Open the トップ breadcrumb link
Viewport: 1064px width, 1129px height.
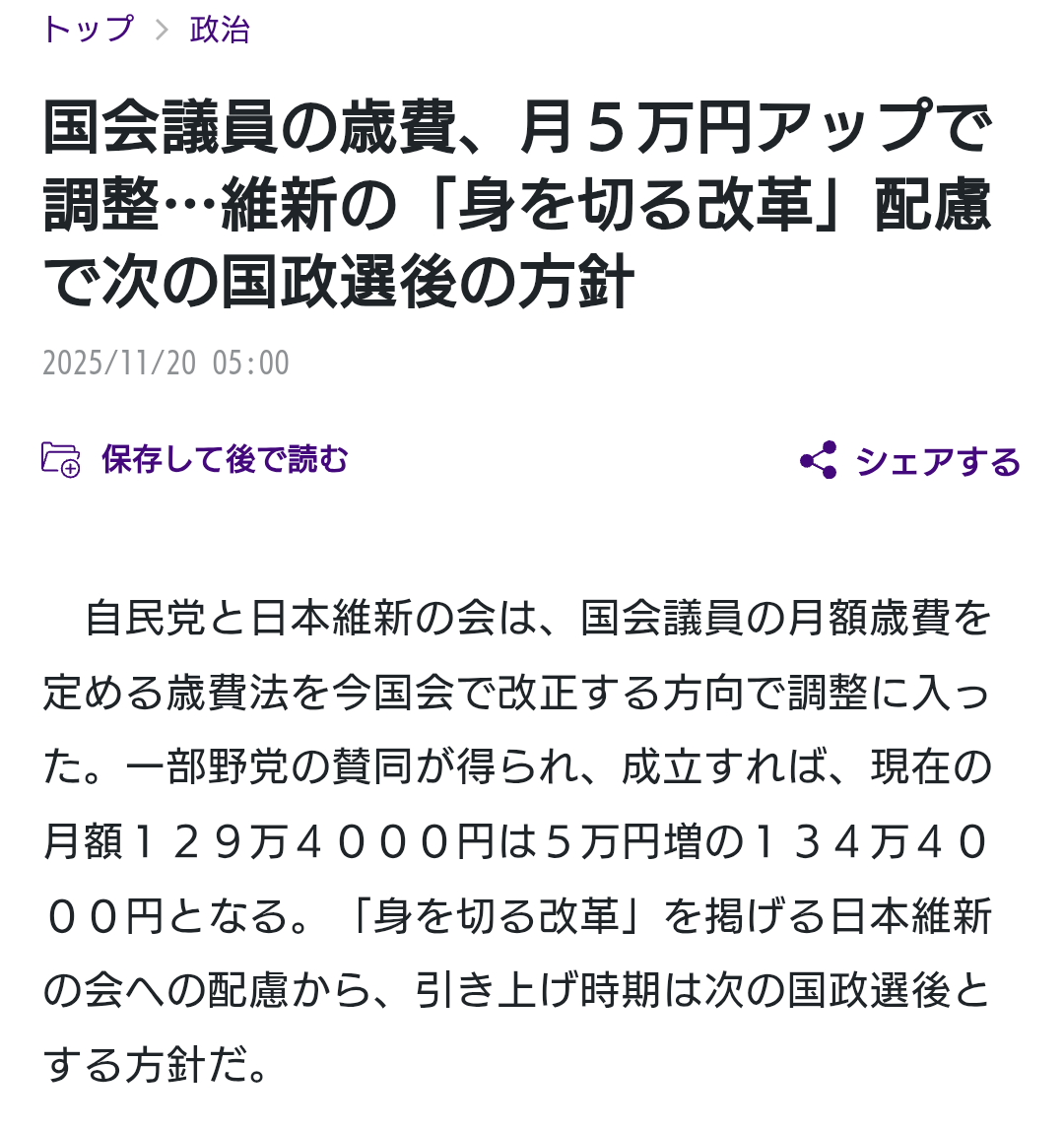87,30
